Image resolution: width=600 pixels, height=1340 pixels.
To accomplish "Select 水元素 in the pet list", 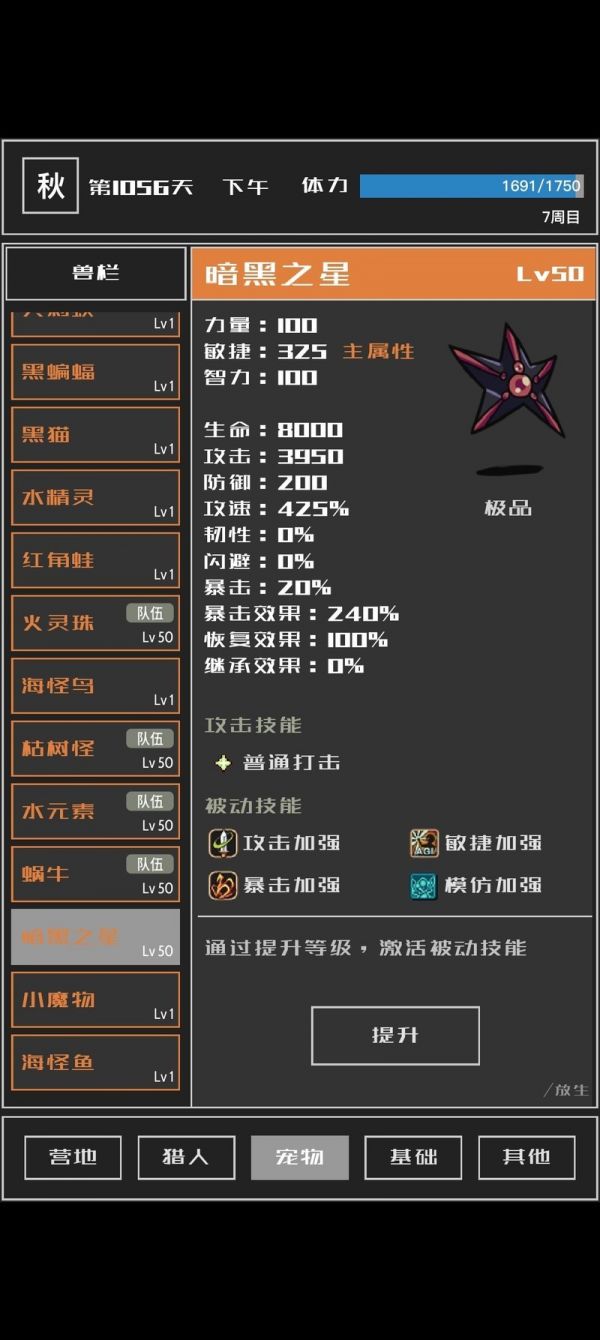I will 95,811.
